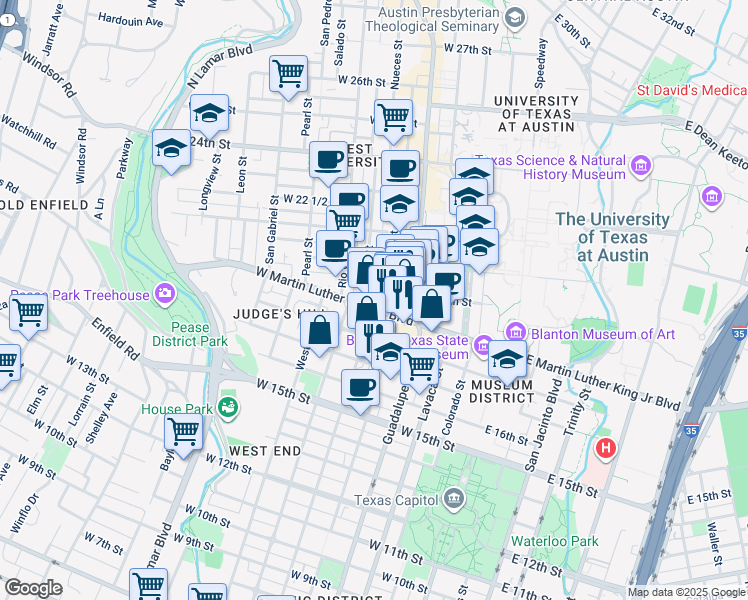Open the coffee cup marker near Pearl St
The height and width of the screenshot is (600, 748).
coord(335,249)
